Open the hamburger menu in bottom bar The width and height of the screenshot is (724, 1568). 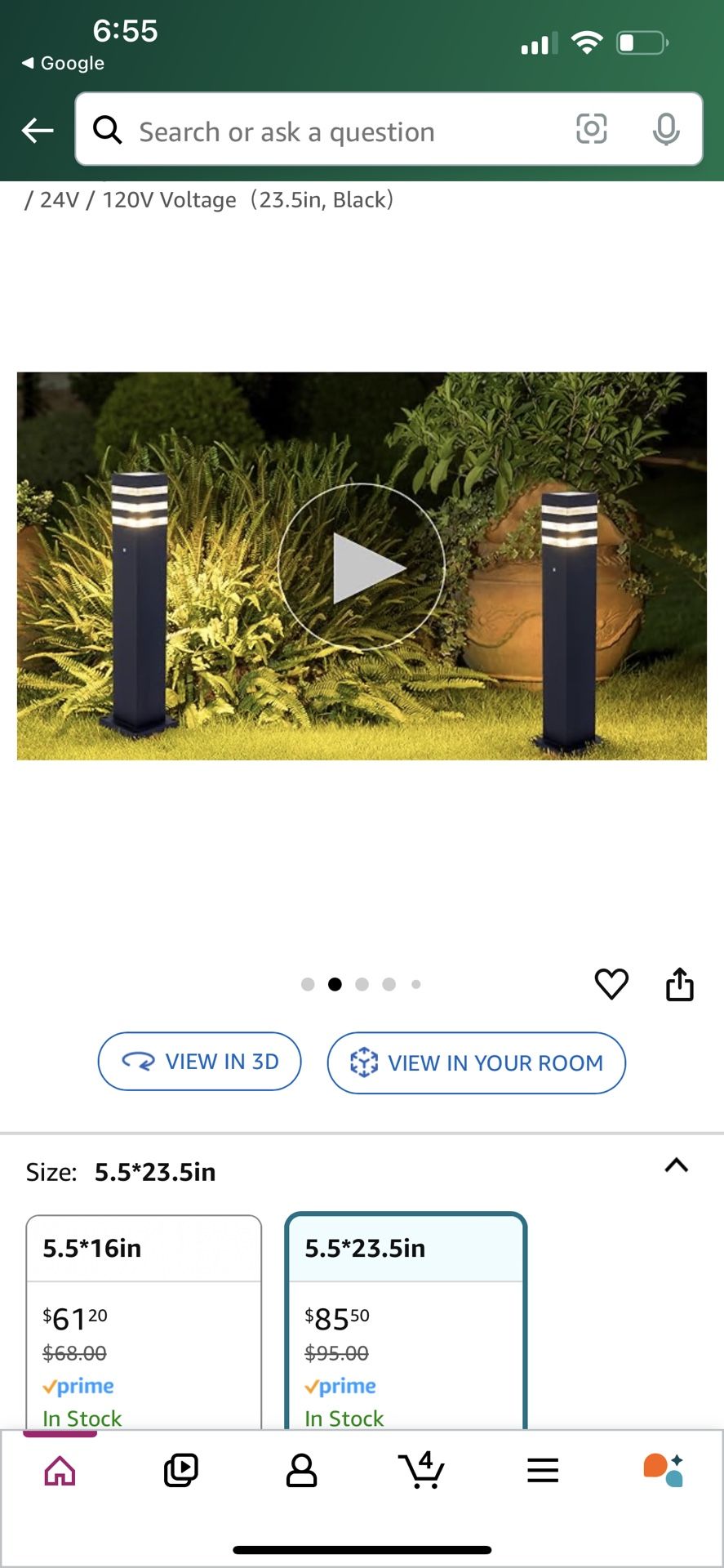pos(542,1470)
